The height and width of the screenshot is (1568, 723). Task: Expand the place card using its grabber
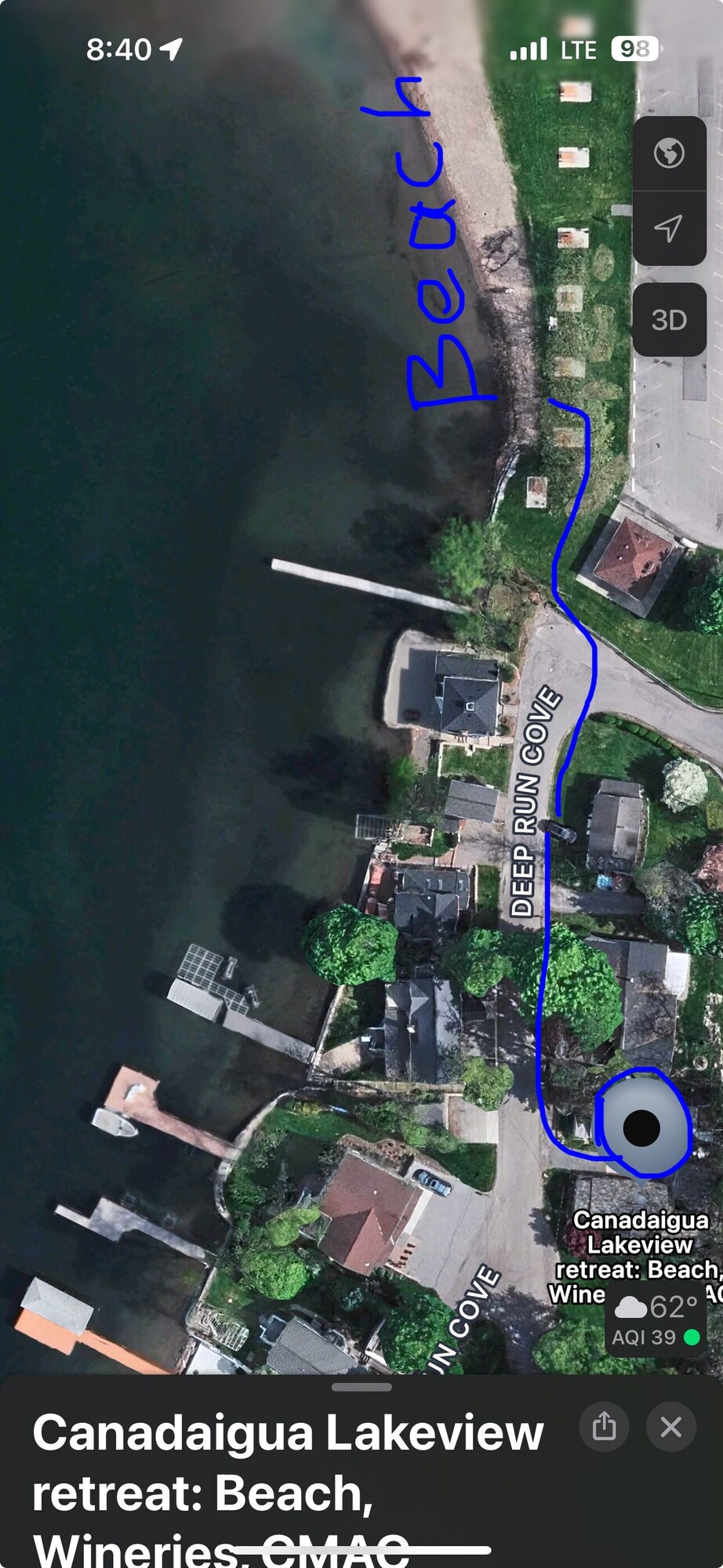coord(361,1387)
